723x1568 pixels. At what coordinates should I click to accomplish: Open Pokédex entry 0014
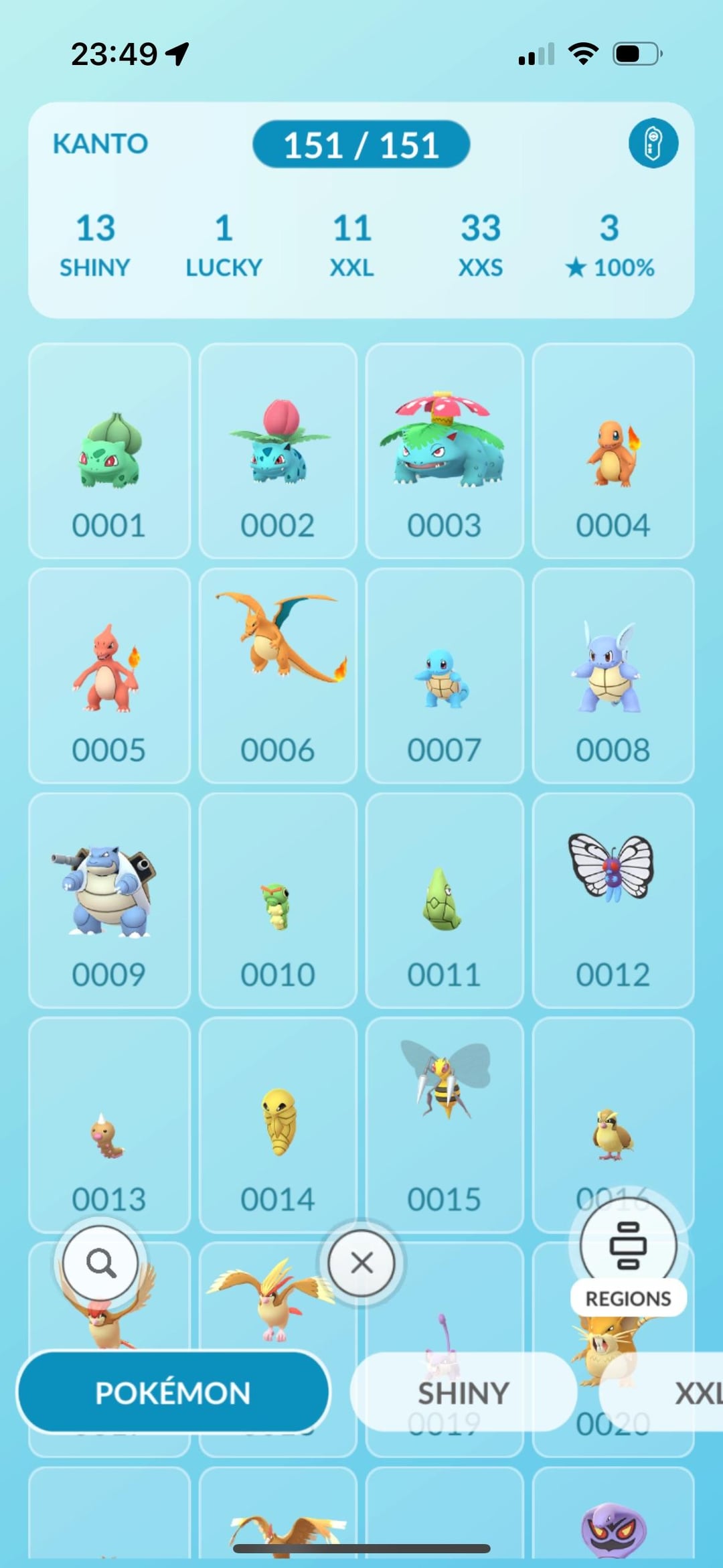[x=278, y=1125]
